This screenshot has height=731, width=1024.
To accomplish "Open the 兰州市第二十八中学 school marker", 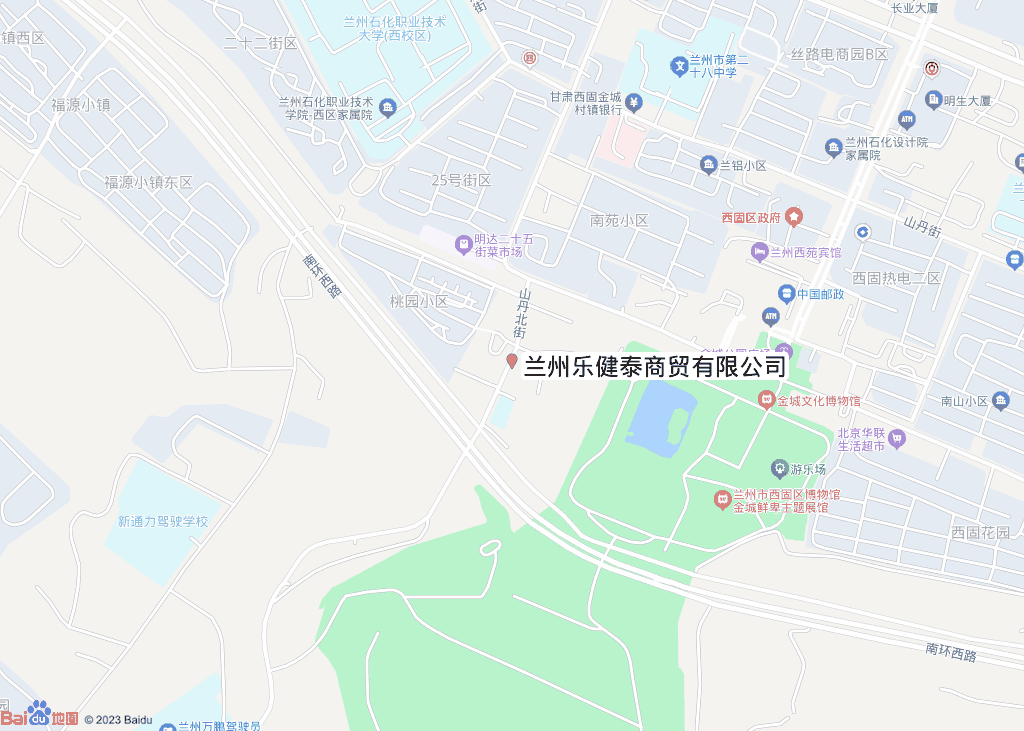I will click(679, 66).
